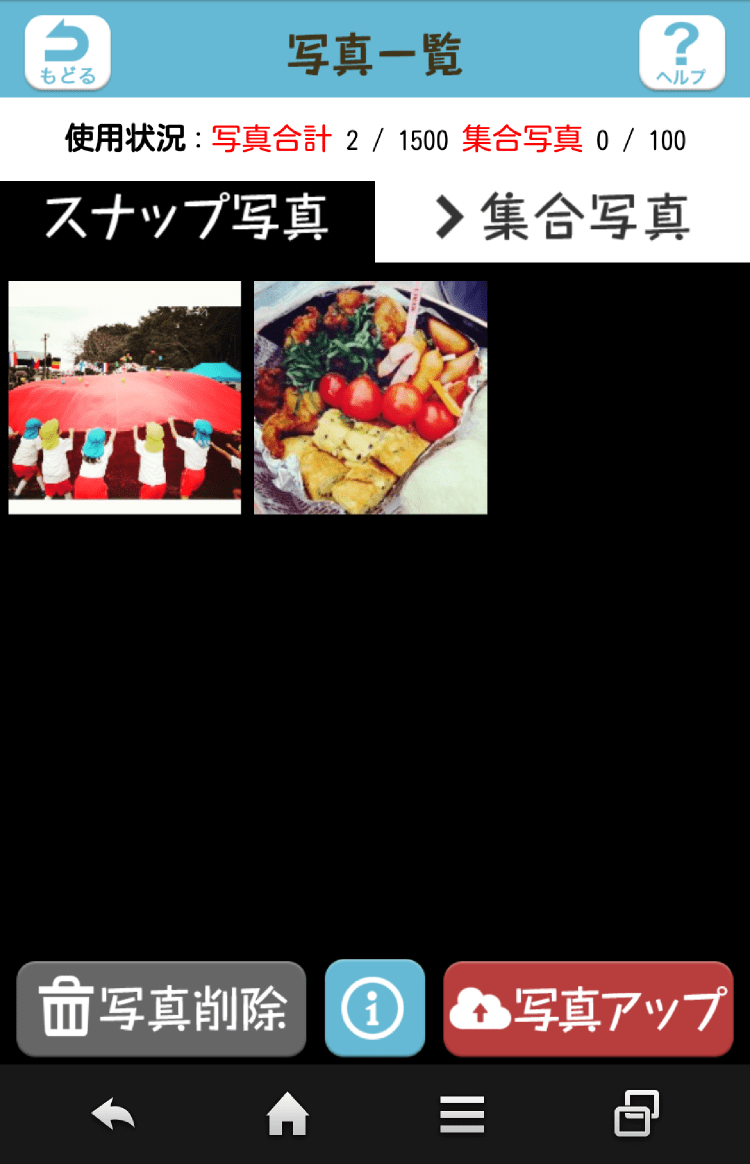Image resolution: width=750 pixels, height=1164 pixels.
Task: Open the bento lunch box photo
Action: coord(371,398)
